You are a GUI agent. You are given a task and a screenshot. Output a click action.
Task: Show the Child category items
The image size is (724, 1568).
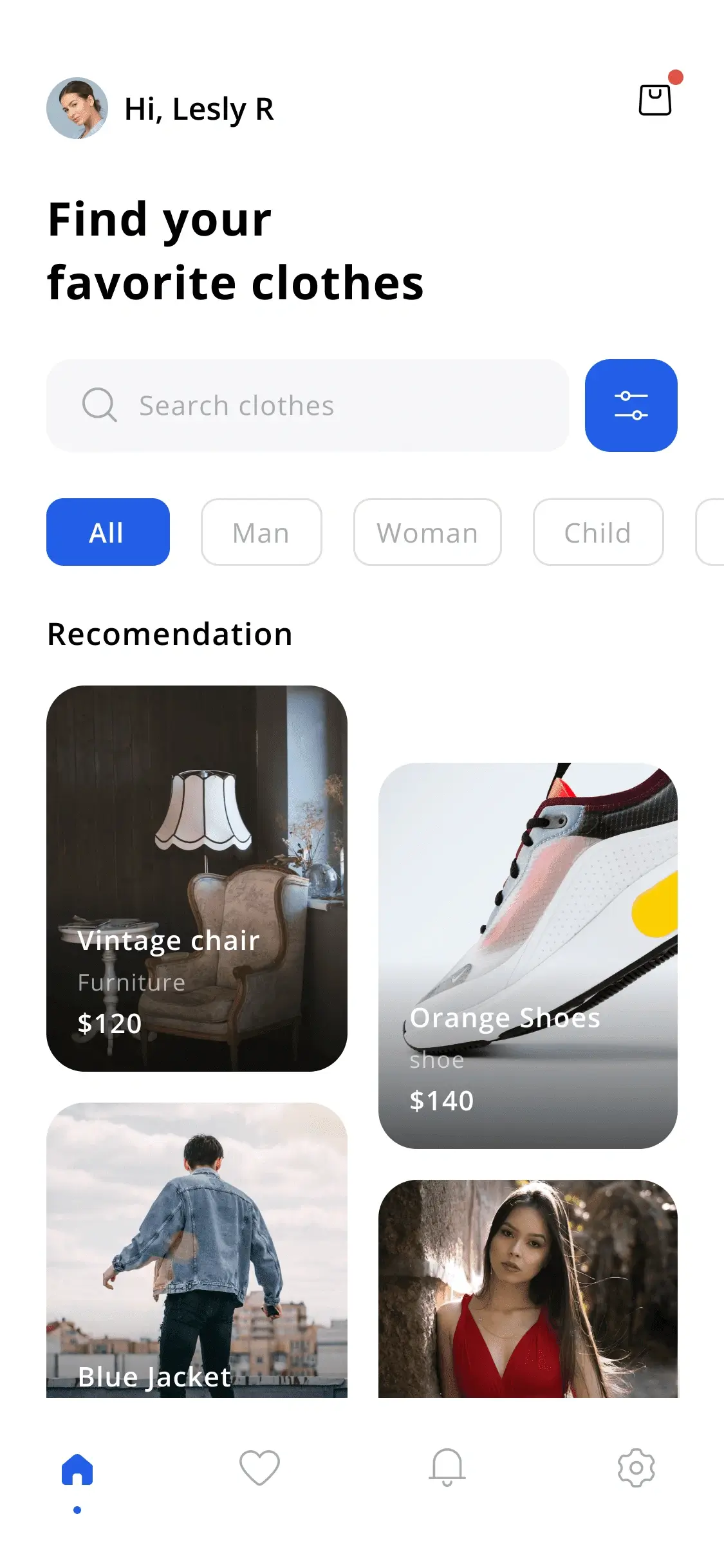tap(598, 532)
